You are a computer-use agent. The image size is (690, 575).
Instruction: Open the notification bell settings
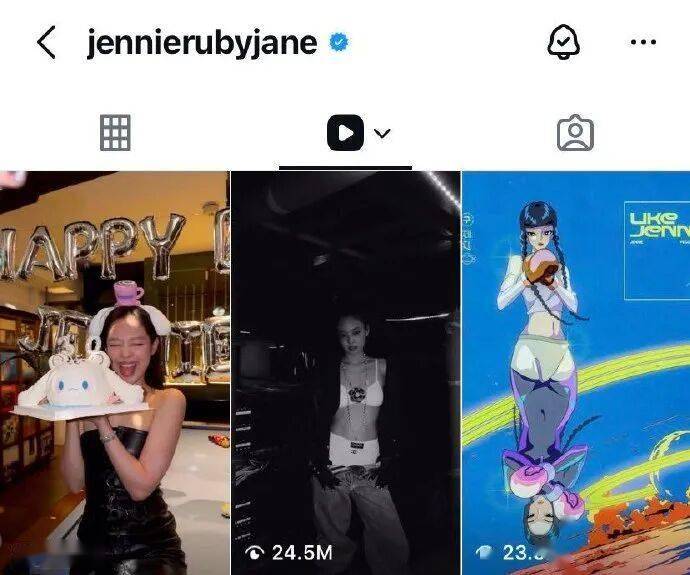[x=563, y=42]
